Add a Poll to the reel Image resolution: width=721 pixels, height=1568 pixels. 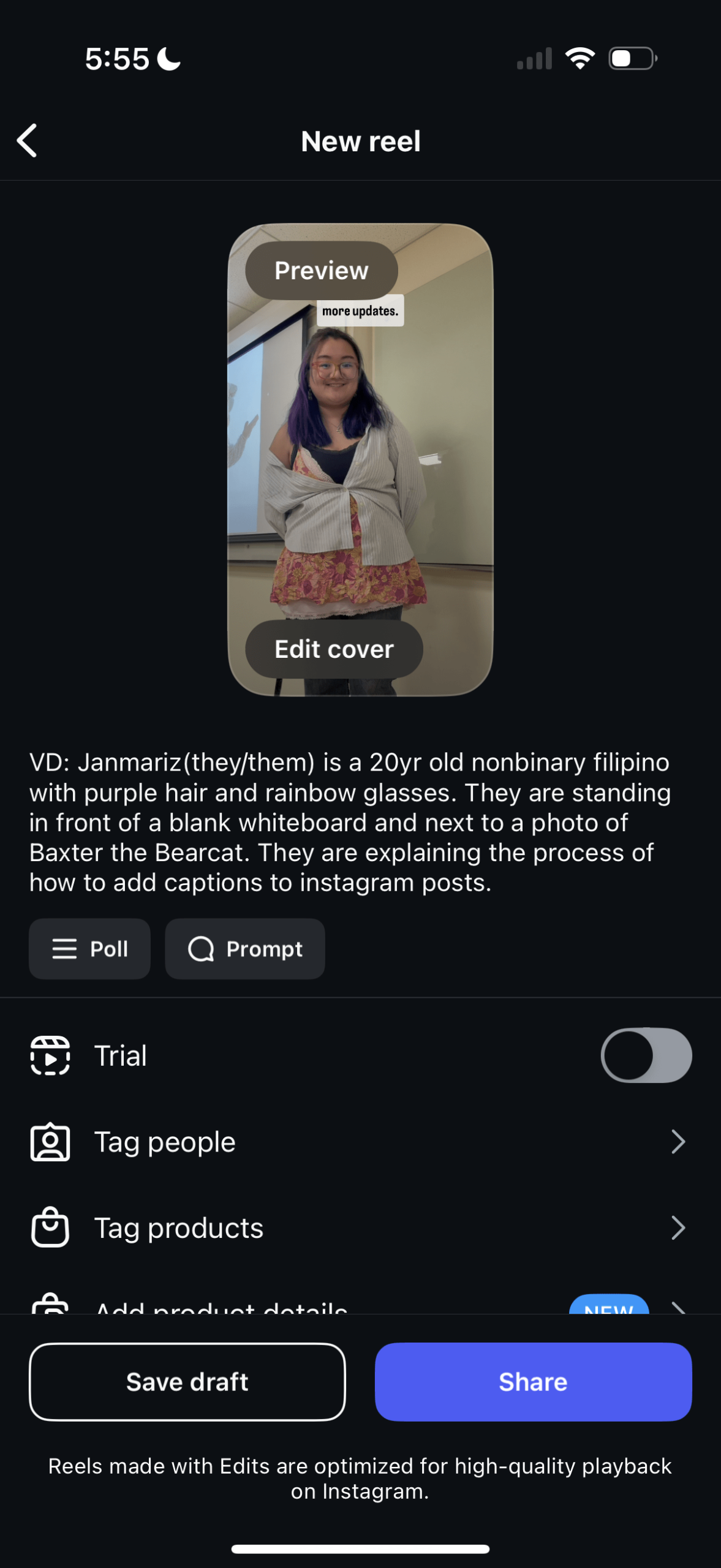point(90,949)
